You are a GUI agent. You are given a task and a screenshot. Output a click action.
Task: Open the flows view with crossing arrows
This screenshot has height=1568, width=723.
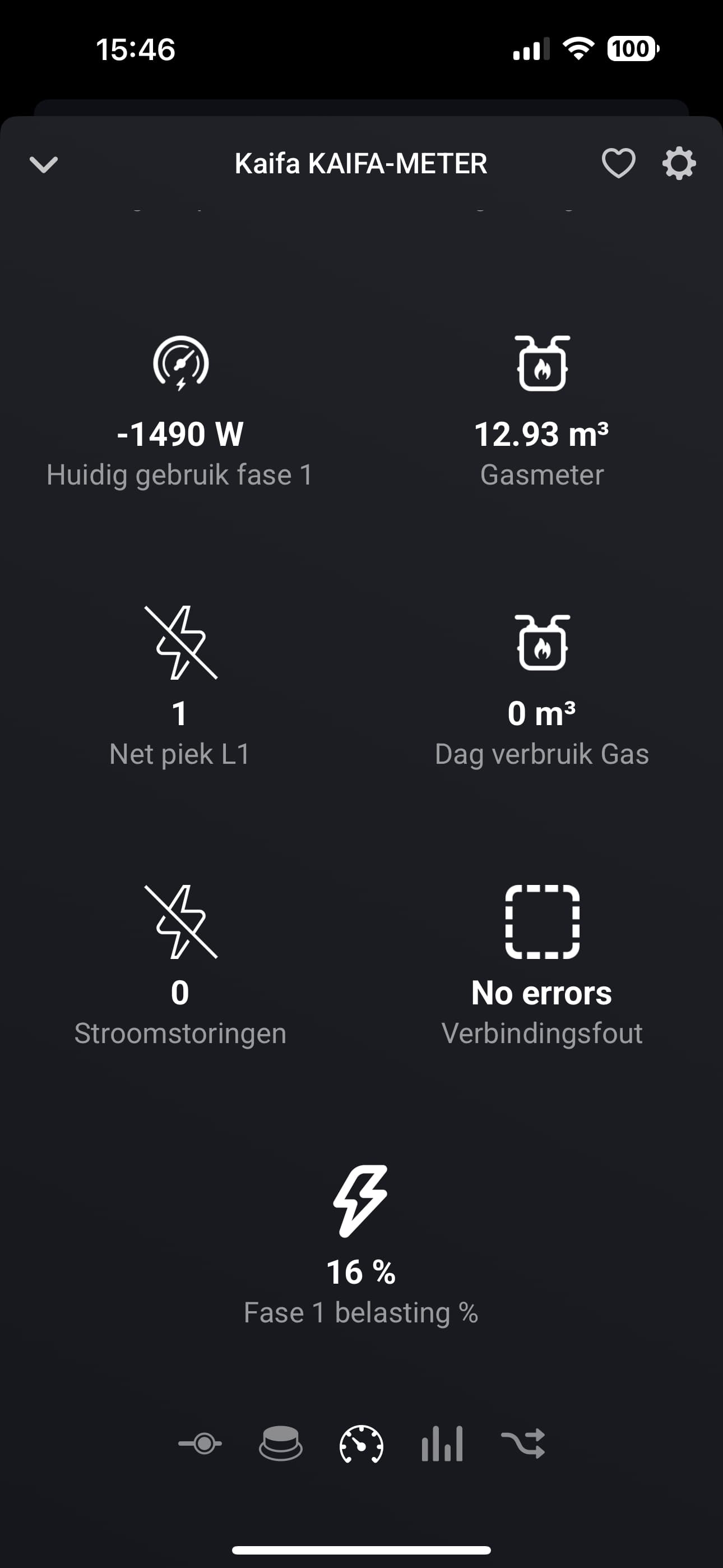click(x=523, y=1444)
